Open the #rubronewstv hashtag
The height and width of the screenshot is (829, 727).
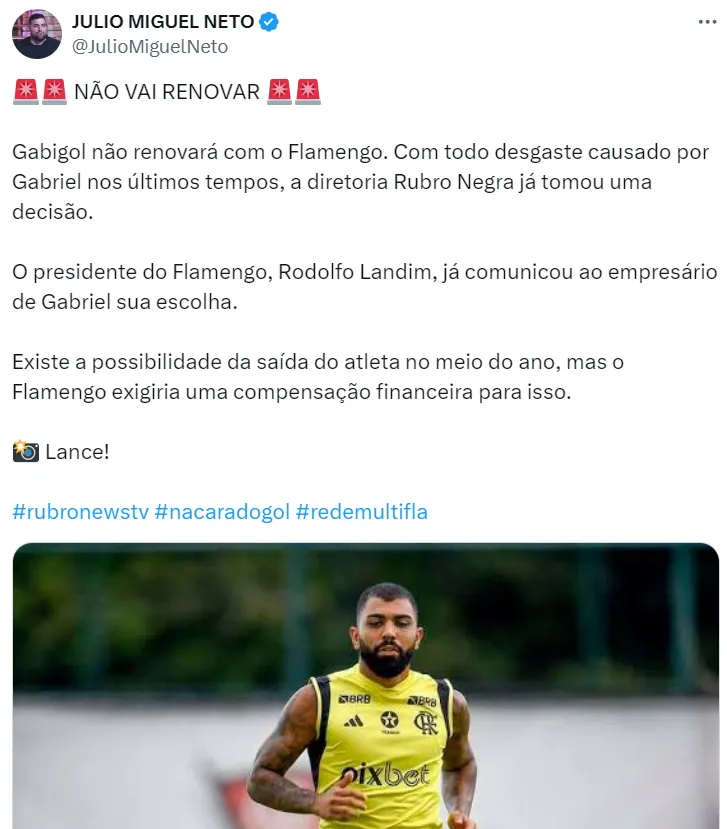tap(81, 512)
